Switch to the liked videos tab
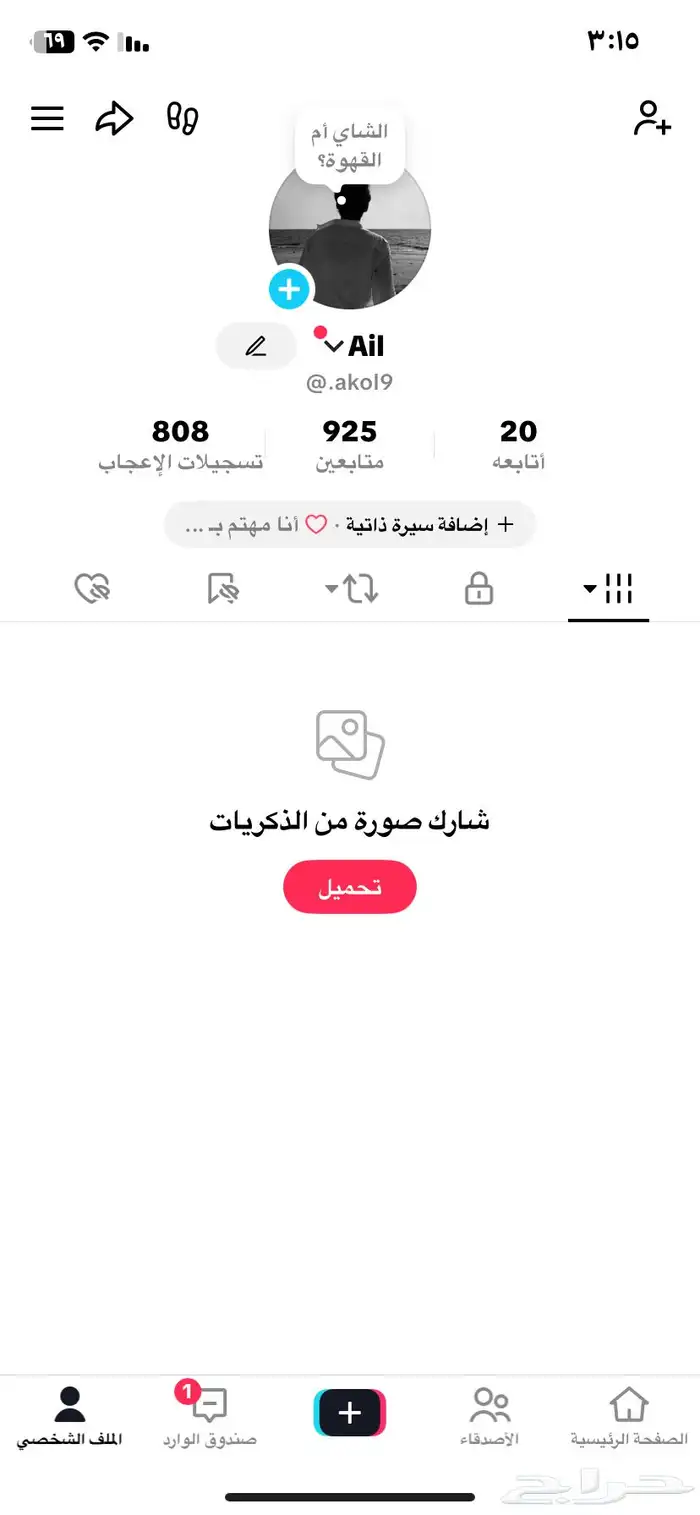Image resolution: width=700 pixels, height=1515 pixels. coord(92,590)
